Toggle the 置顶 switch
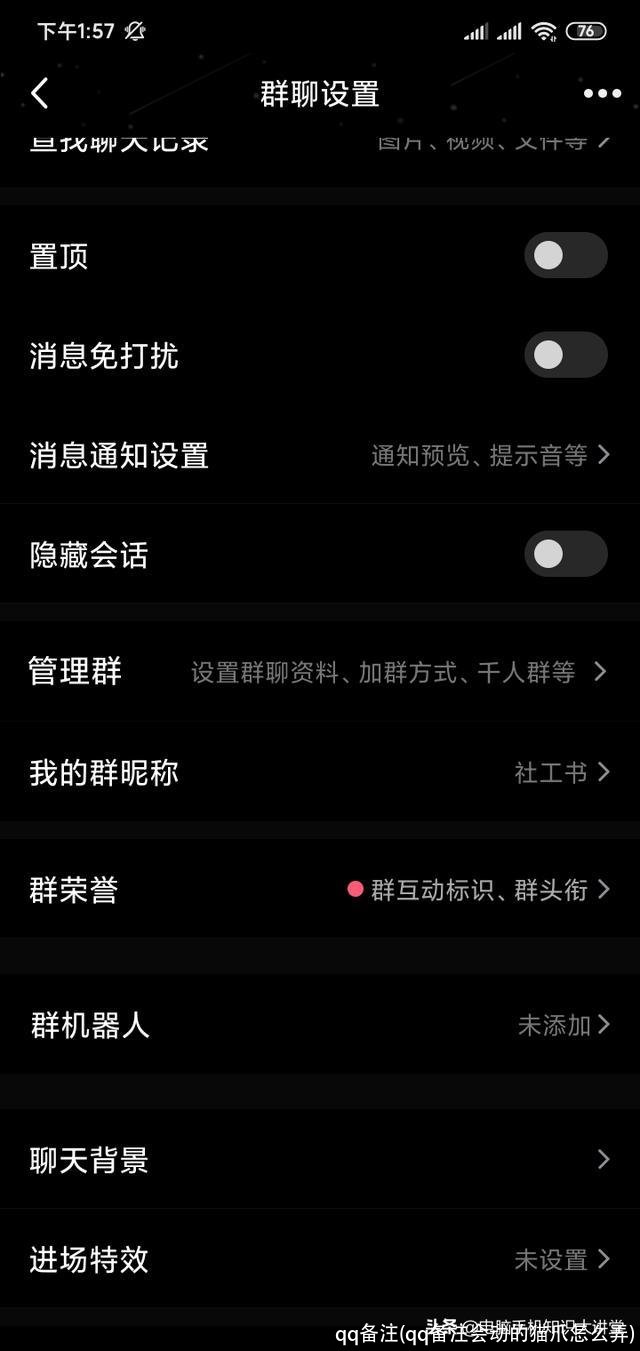 pyautogui.click(x=565, y=256)
